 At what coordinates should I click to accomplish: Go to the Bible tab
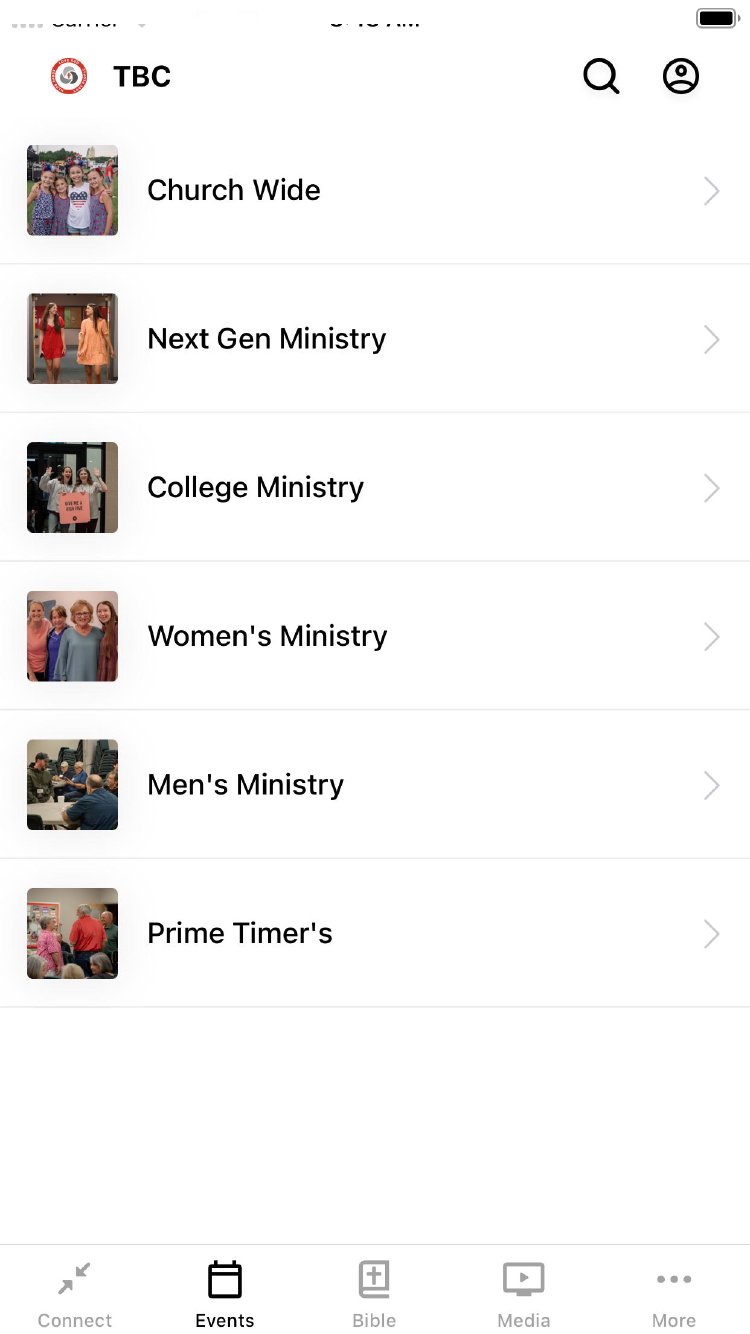coord(374,1294)
